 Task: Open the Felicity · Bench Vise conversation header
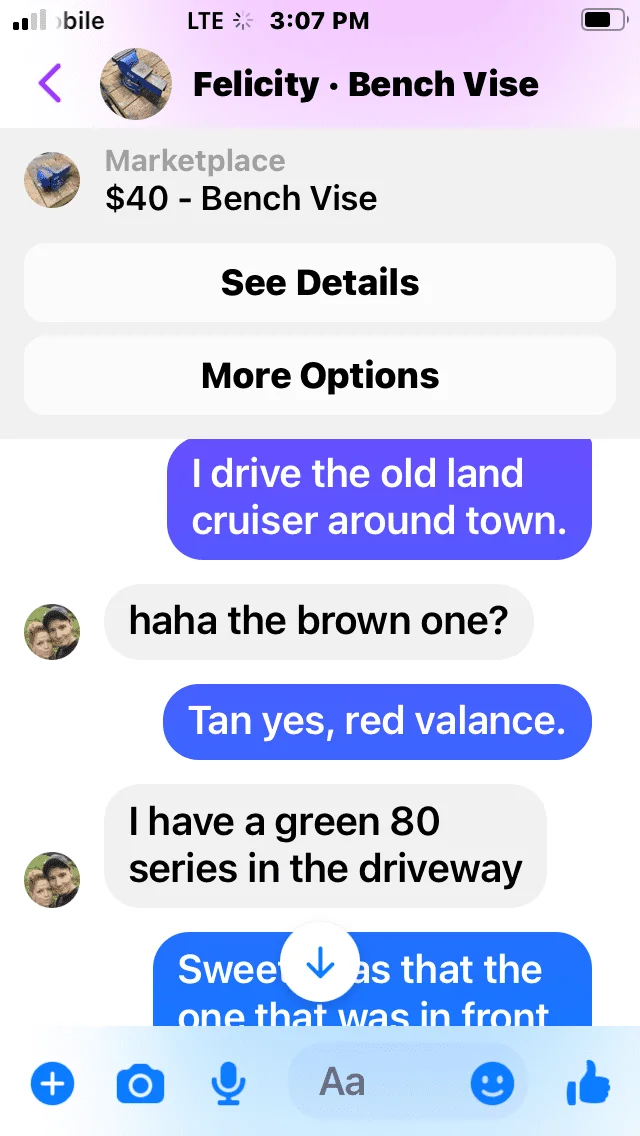click(x=365, y=84)
